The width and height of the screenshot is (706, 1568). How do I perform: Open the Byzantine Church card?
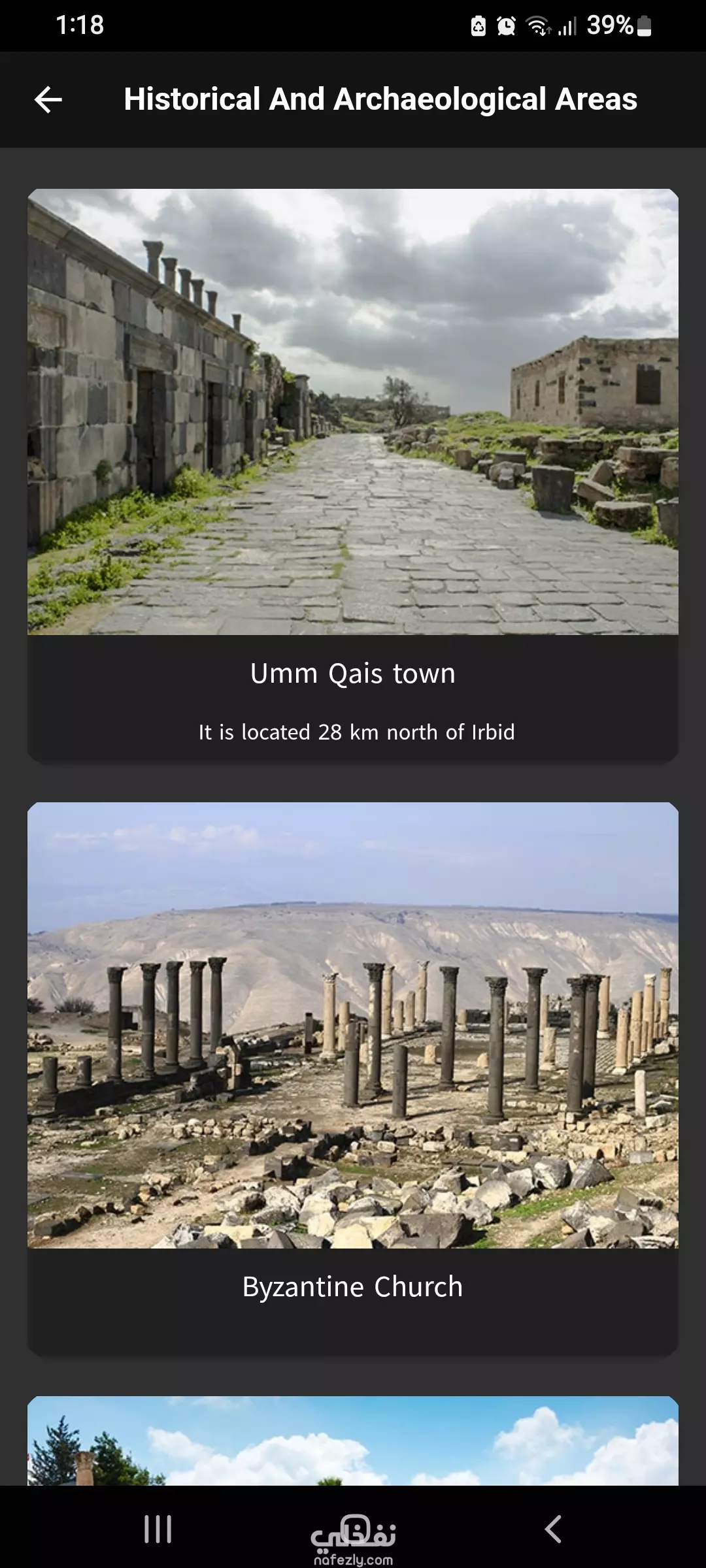[353, 1079]
